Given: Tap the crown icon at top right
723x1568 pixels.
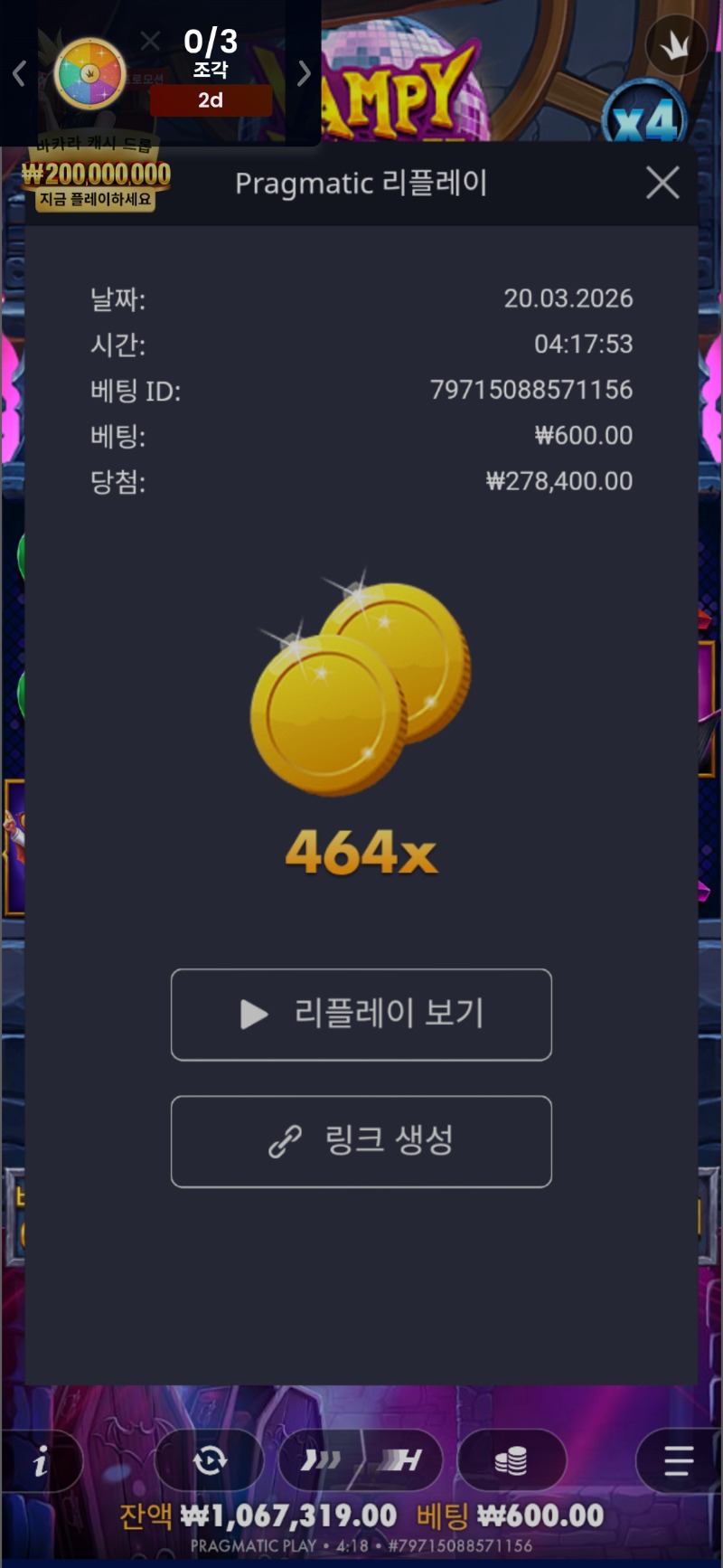Looking at the screenshot, I should click(x=675, y=46).
